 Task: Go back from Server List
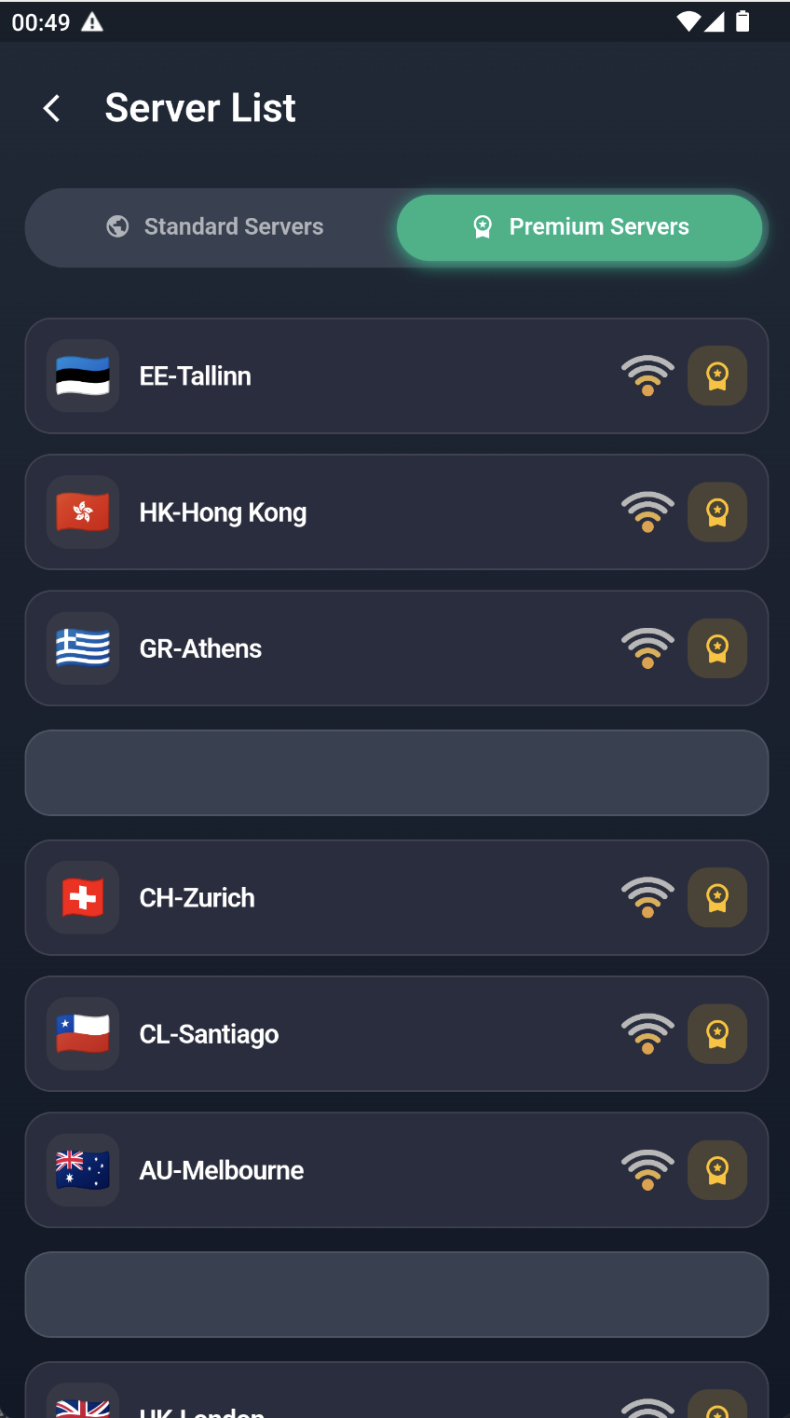tap(52, 108)
